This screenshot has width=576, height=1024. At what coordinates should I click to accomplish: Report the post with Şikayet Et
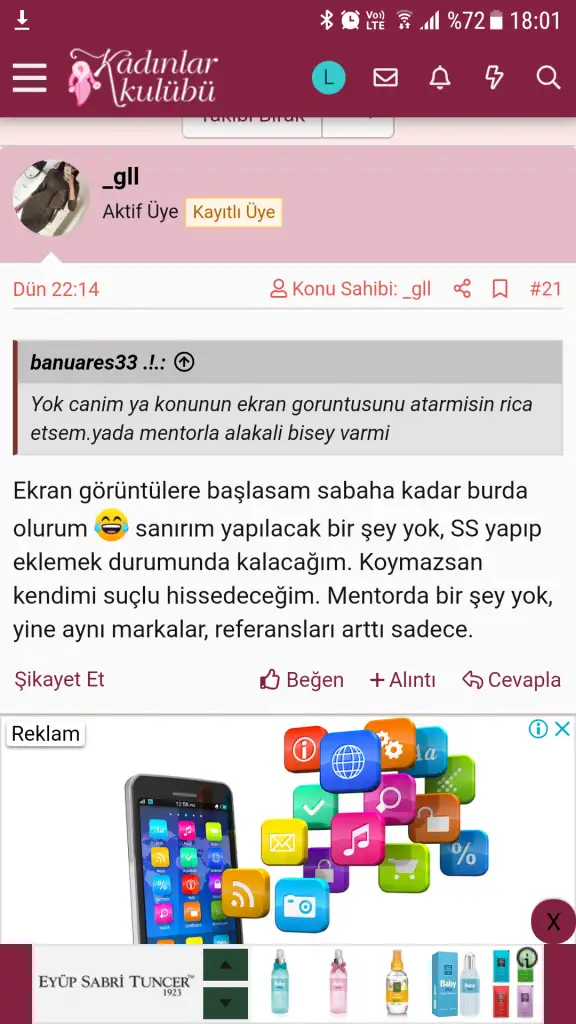tap(59, 679)
